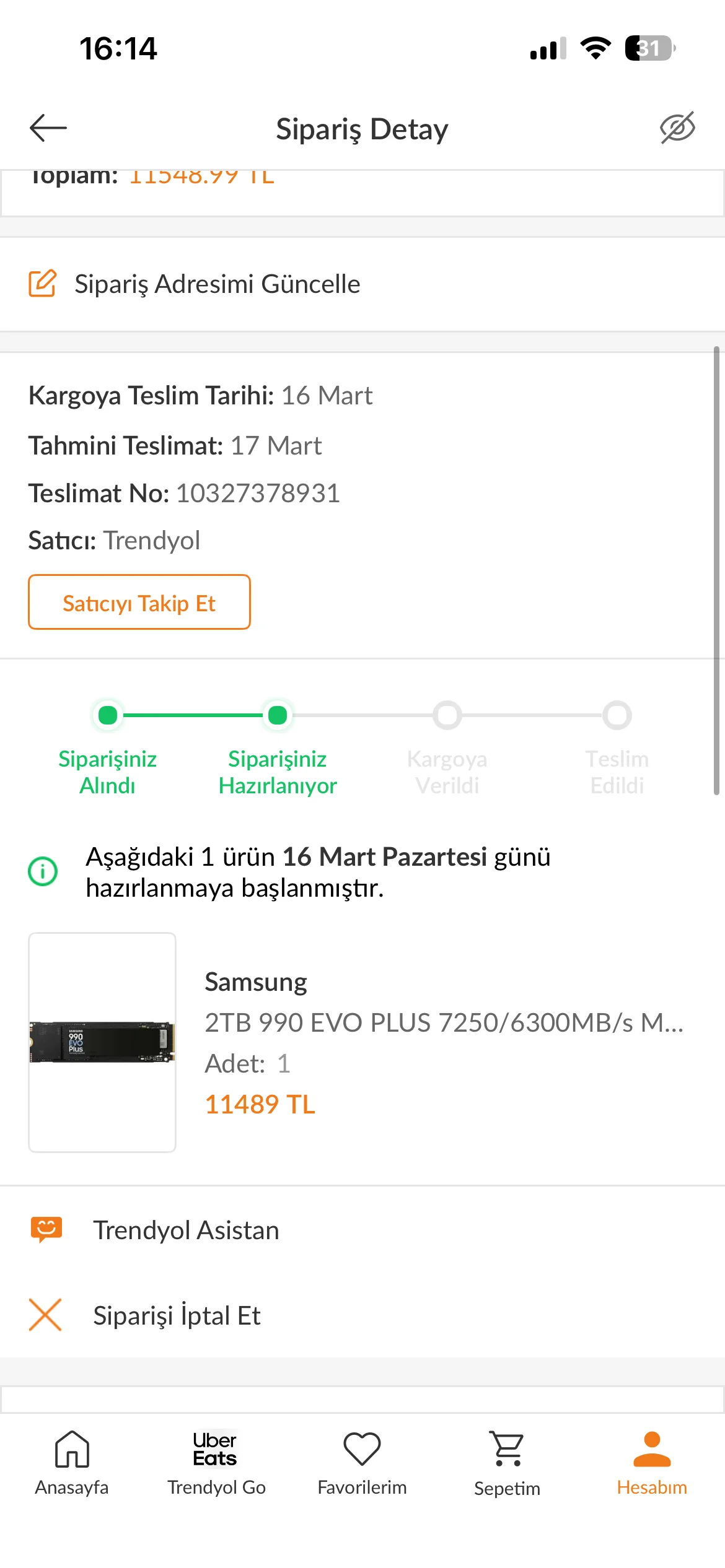View the Sepetim cart tab

pos(507,1461)
